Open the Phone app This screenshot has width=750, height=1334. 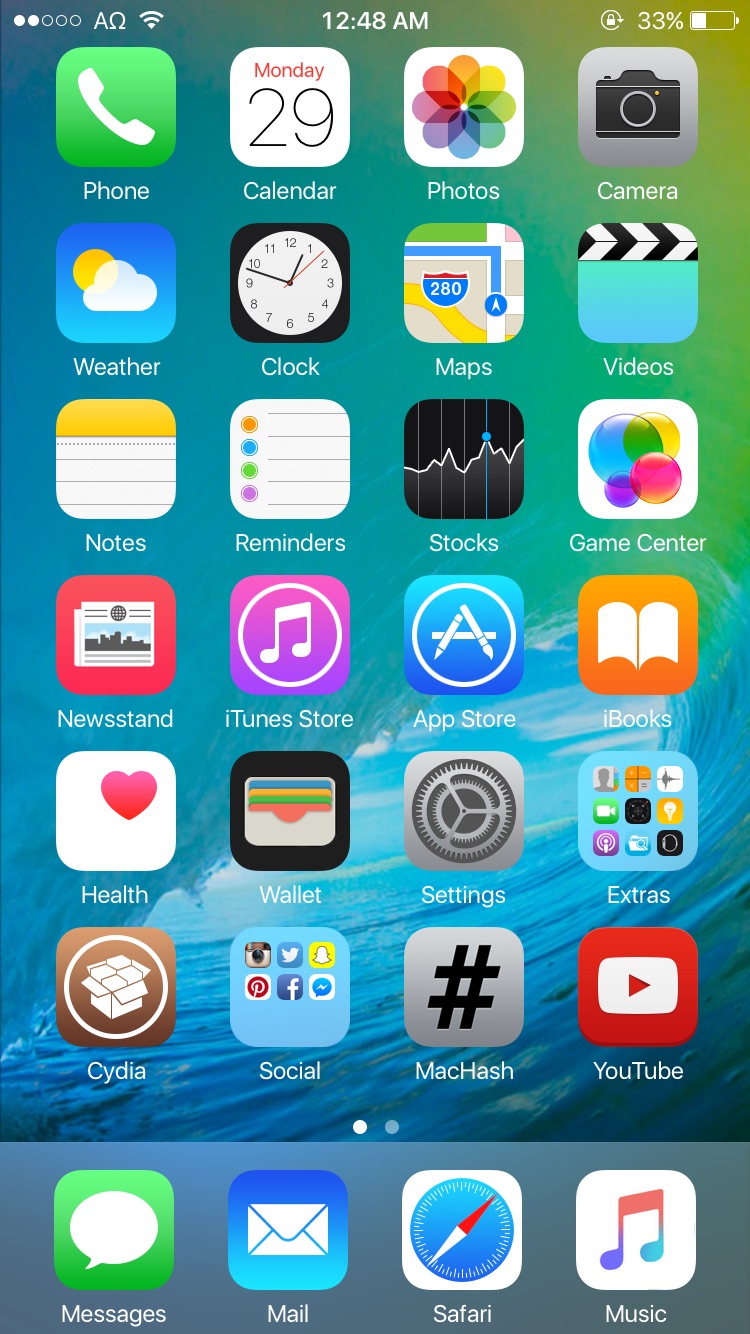115,107
